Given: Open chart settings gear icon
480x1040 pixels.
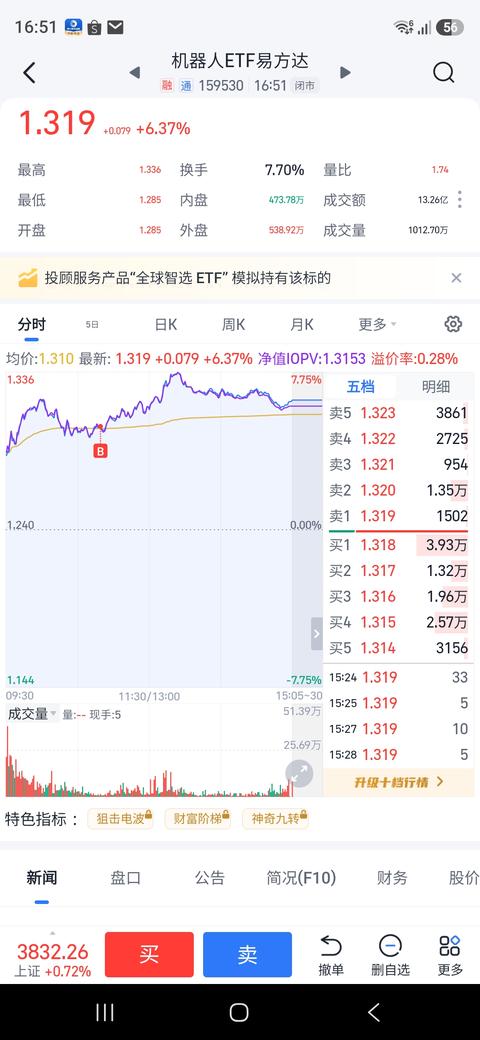Looking at the screenshot, I should coord(453,324).
